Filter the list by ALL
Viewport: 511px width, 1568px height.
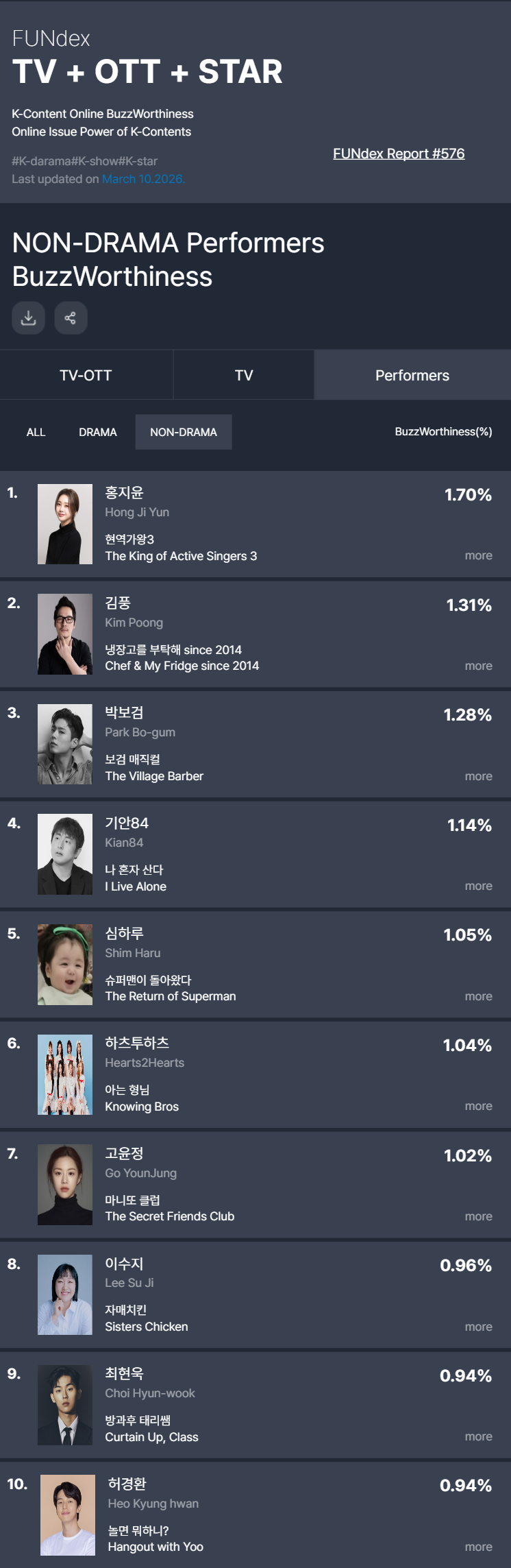tap(36, 432)
